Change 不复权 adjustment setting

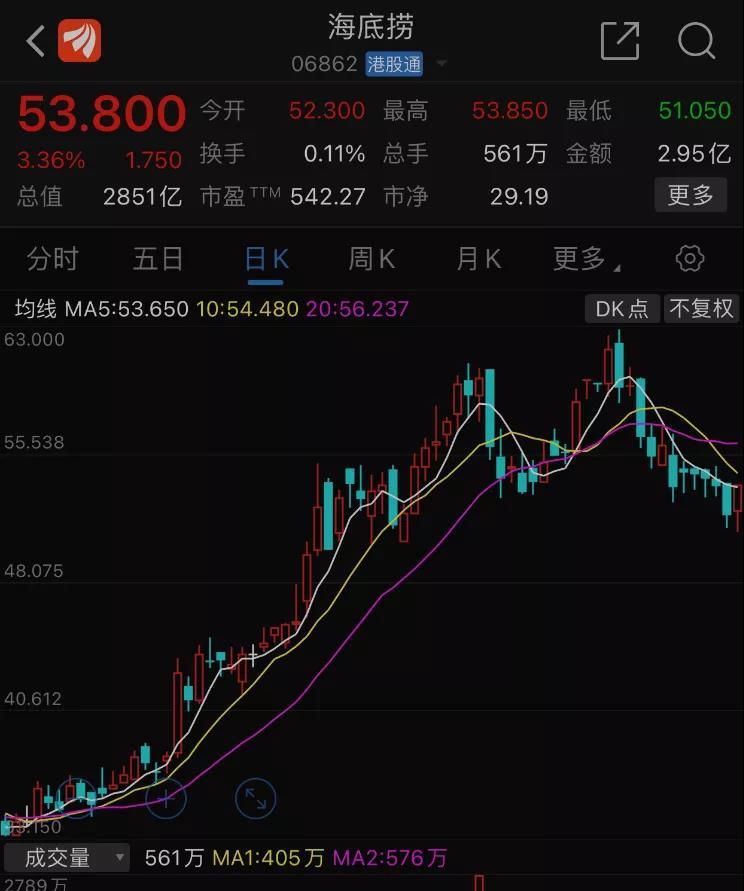(701, 309)
